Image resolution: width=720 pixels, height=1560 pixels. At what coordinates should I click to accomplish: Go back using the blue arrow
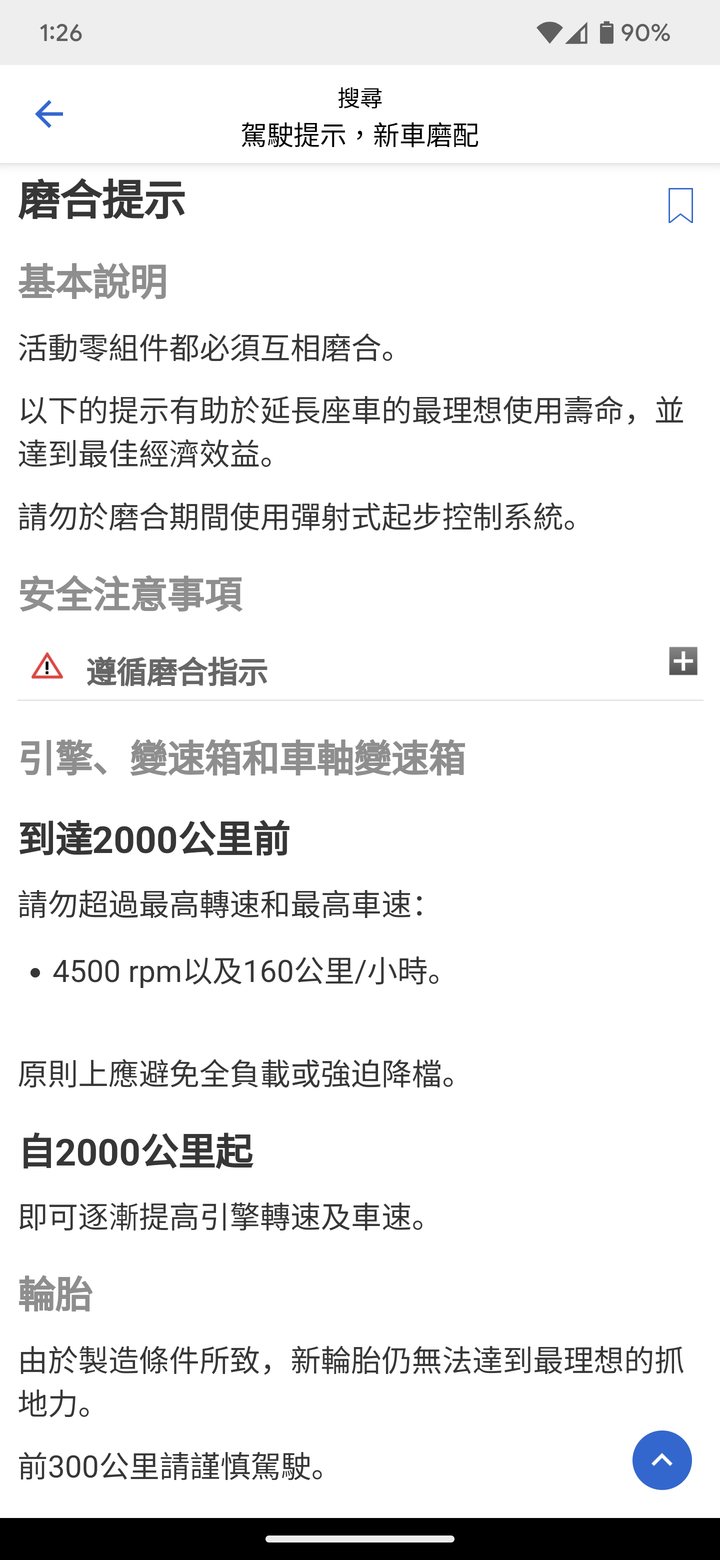pos(49,114)
